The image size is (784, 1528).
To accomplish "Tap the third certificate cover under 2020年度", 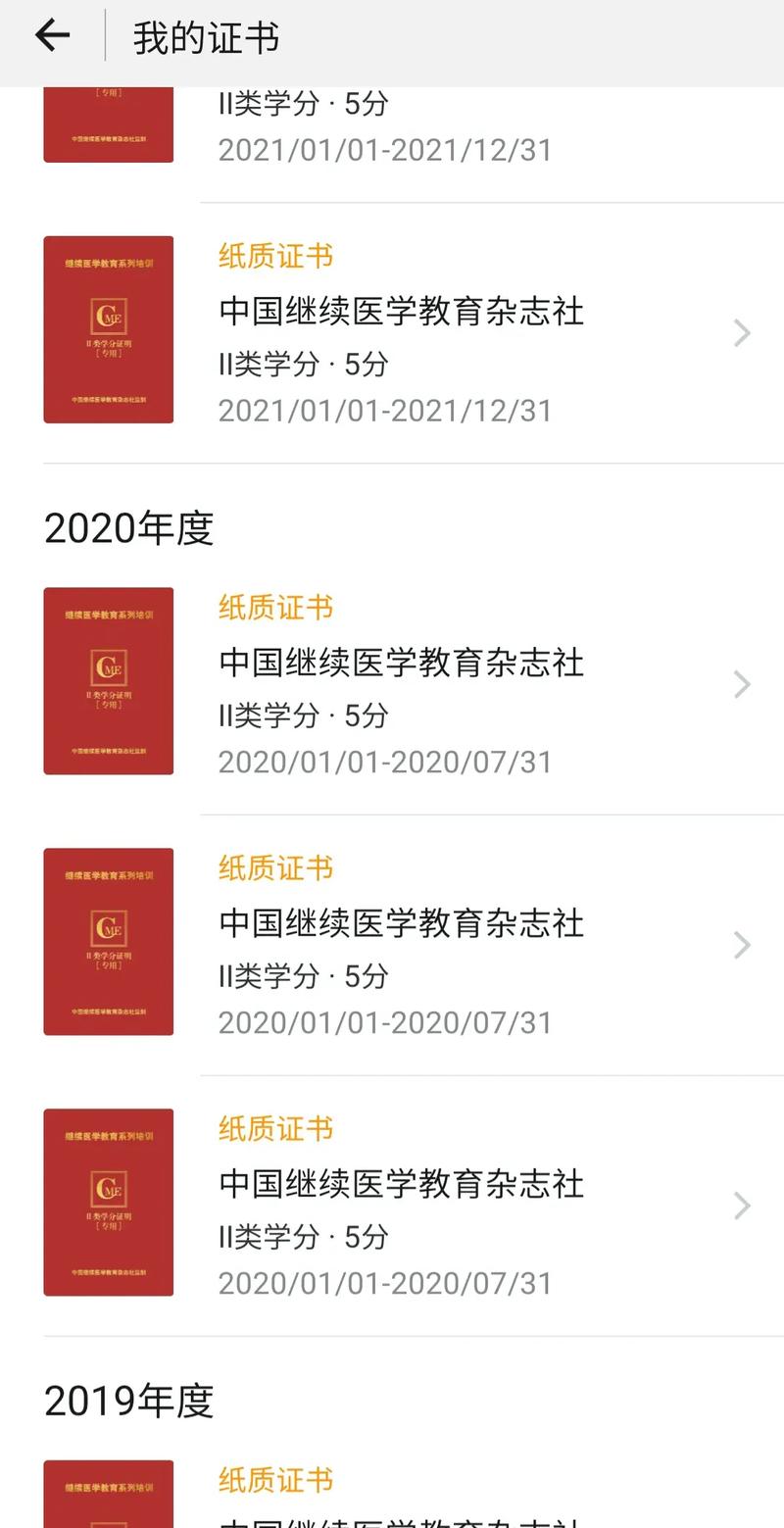I will point(108,1204).
